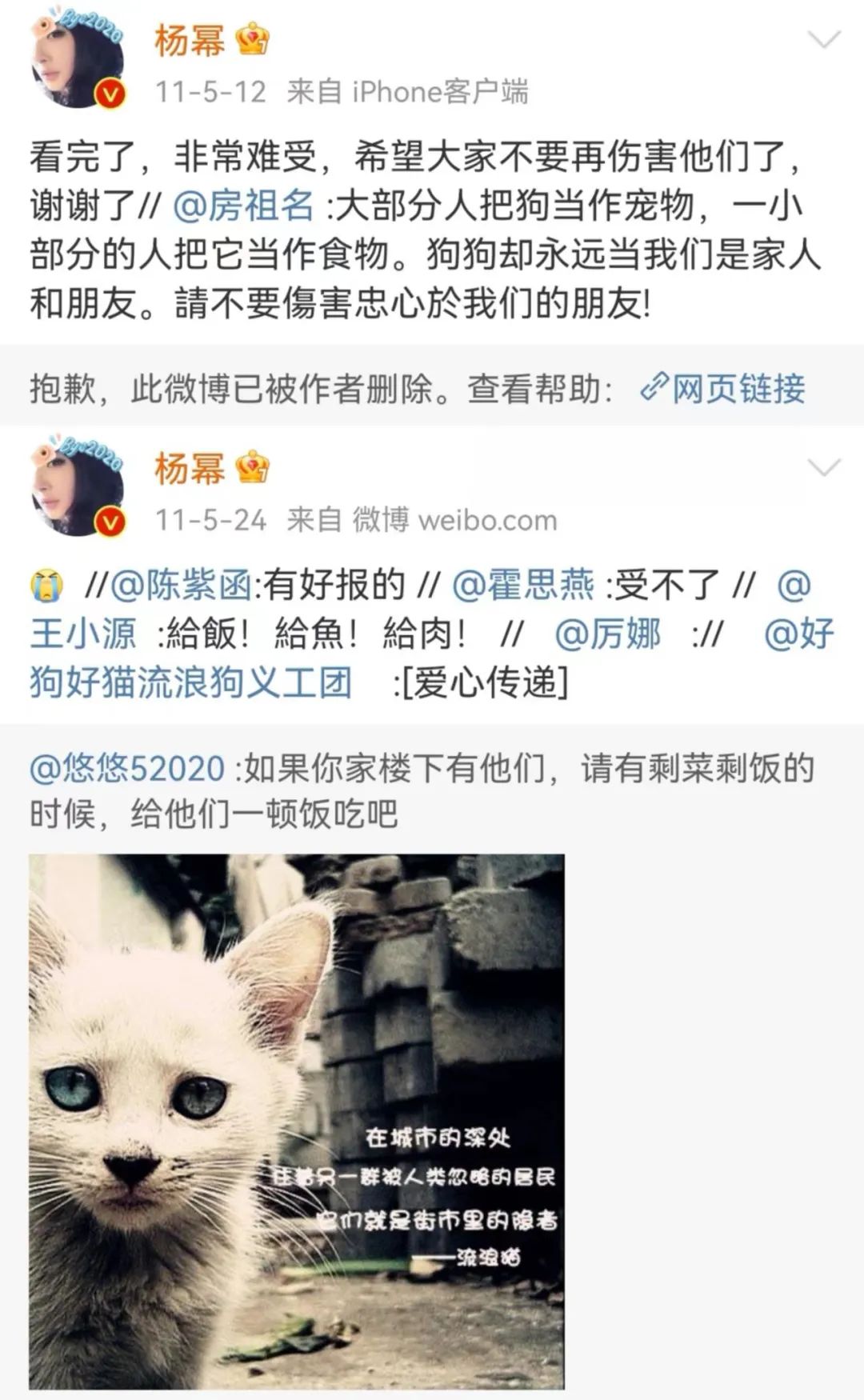864x1400 pixels.
Task: Open @好狗好猫流浪狗义工团 profile
Action: 432,658
